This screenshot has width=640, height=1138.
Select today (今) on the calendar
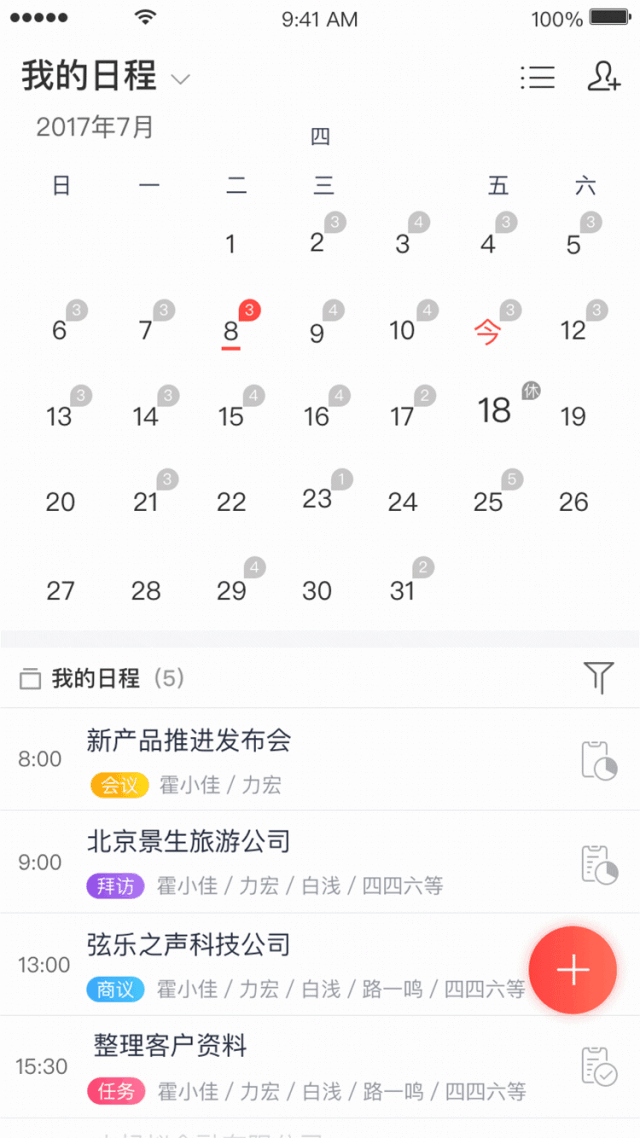pyautogui.click(x=487, y=331)
